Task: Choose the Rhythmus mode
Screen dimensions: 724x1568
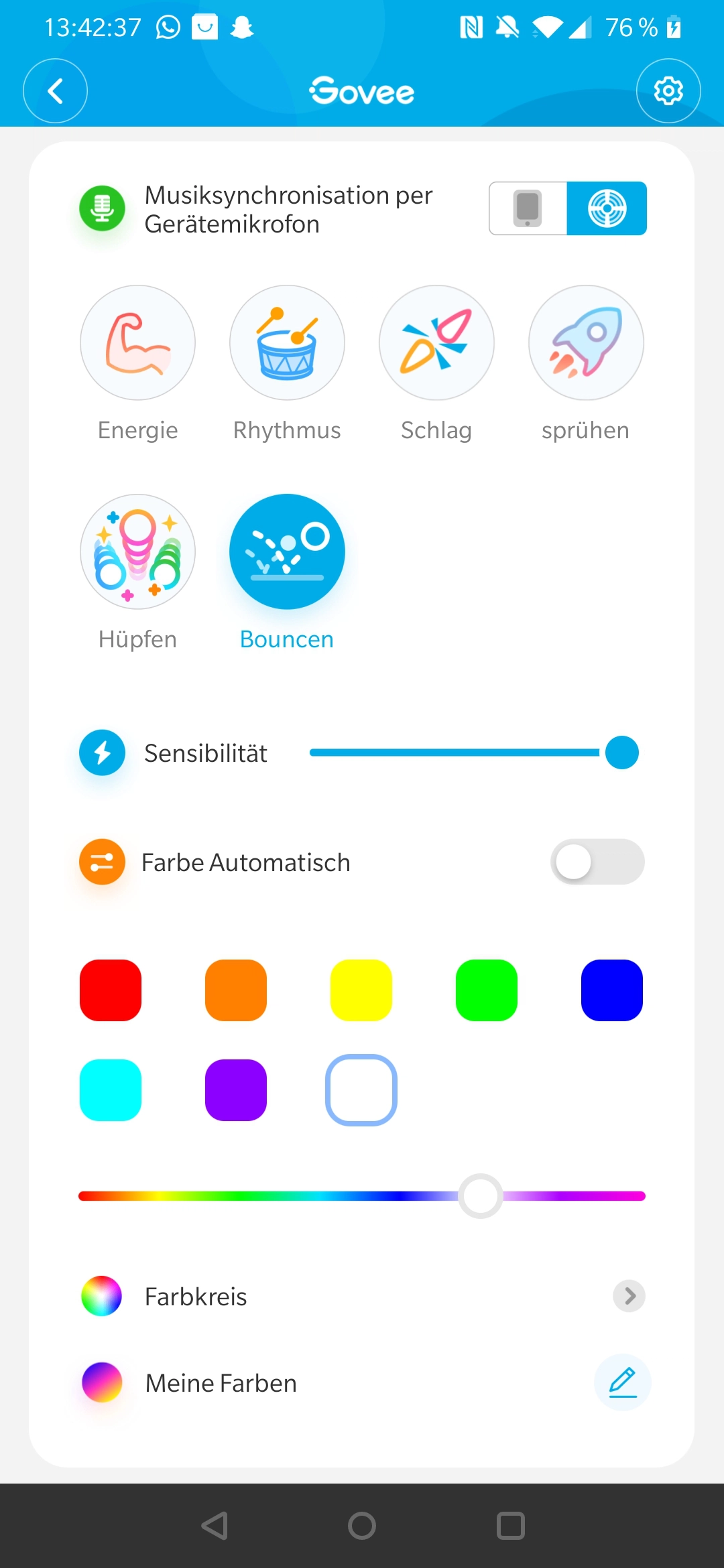Action: [287, 343]
